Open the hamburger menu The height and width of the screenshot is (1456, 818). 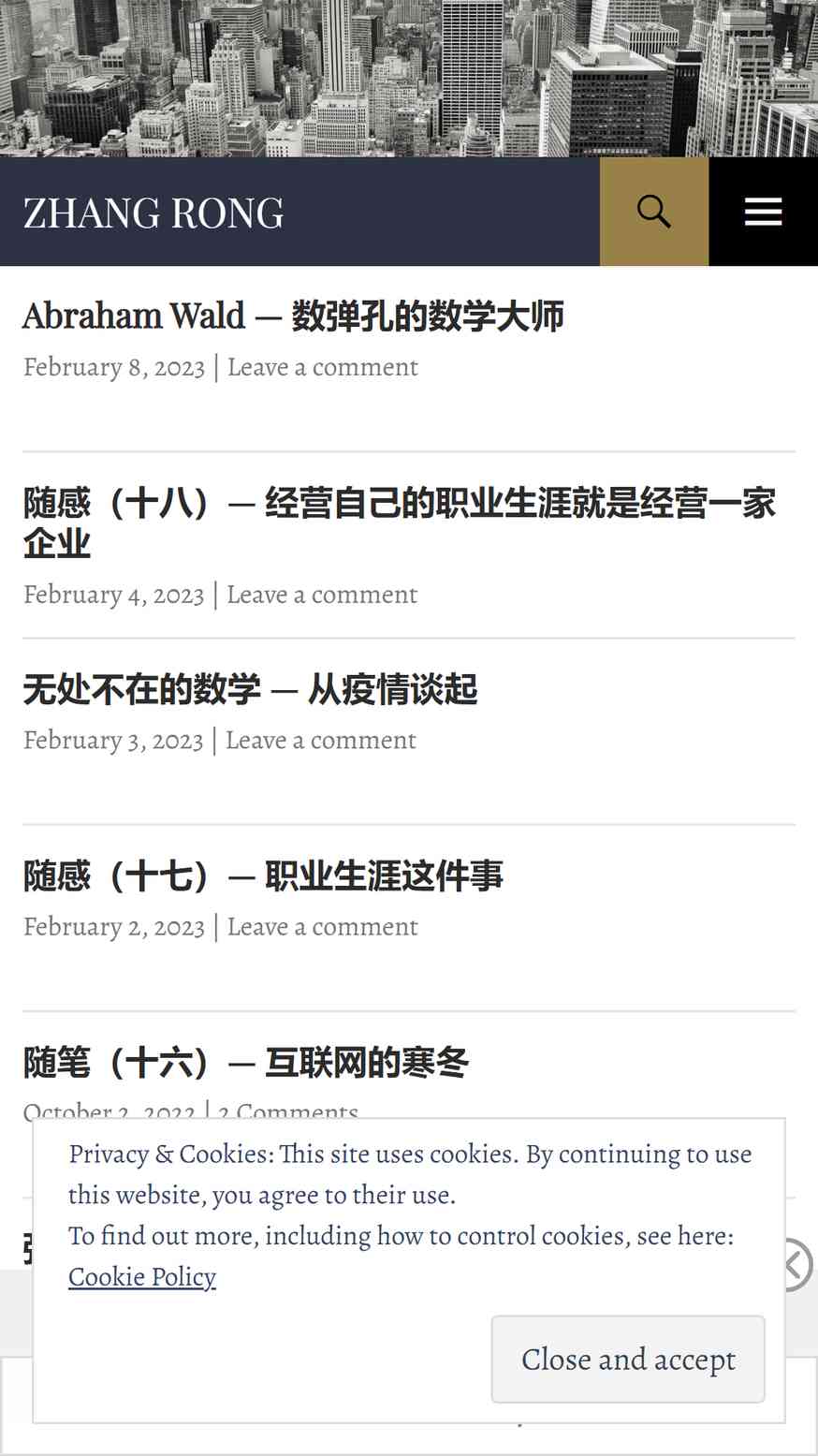coord(764,212)
